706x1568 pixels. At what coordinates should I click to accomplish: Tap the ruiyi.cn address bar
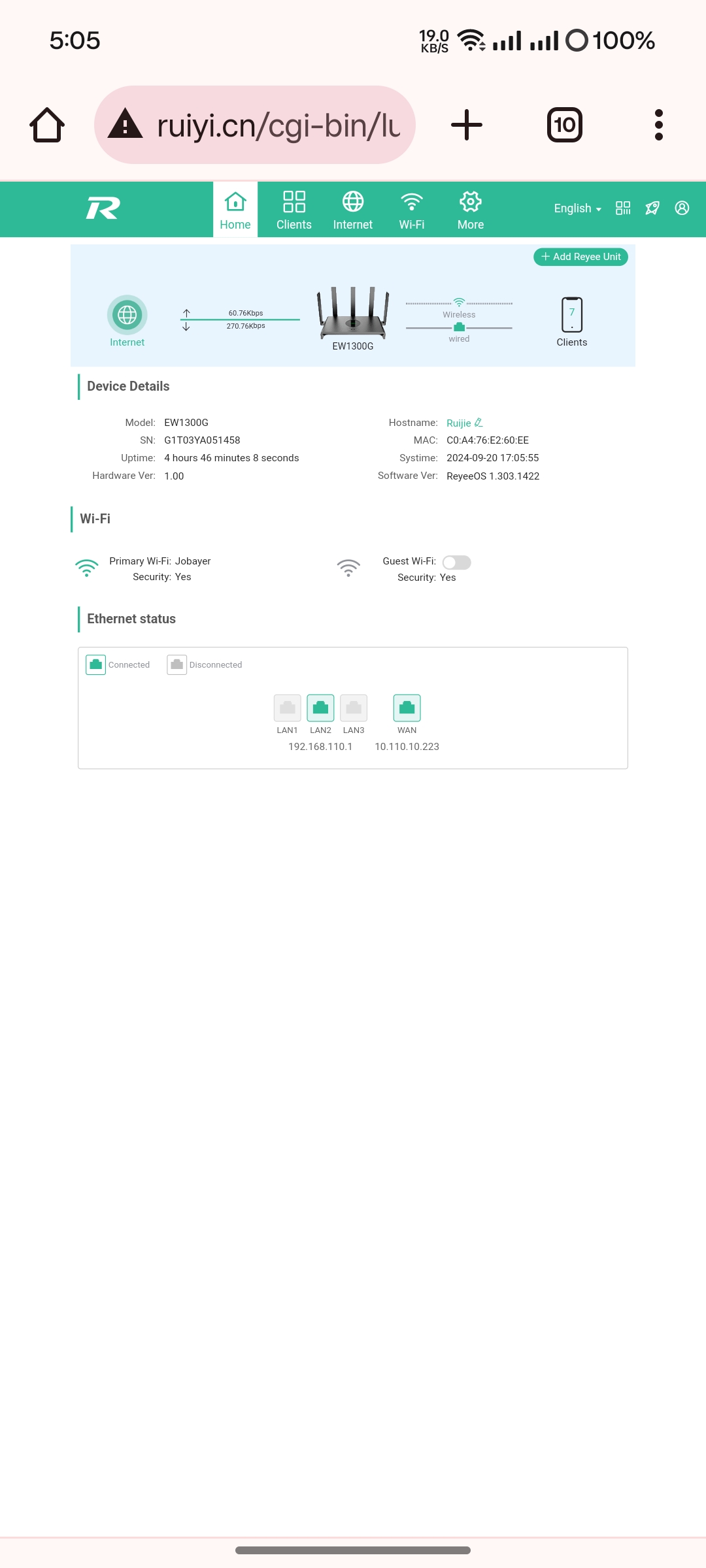click(x=255, y=125)
